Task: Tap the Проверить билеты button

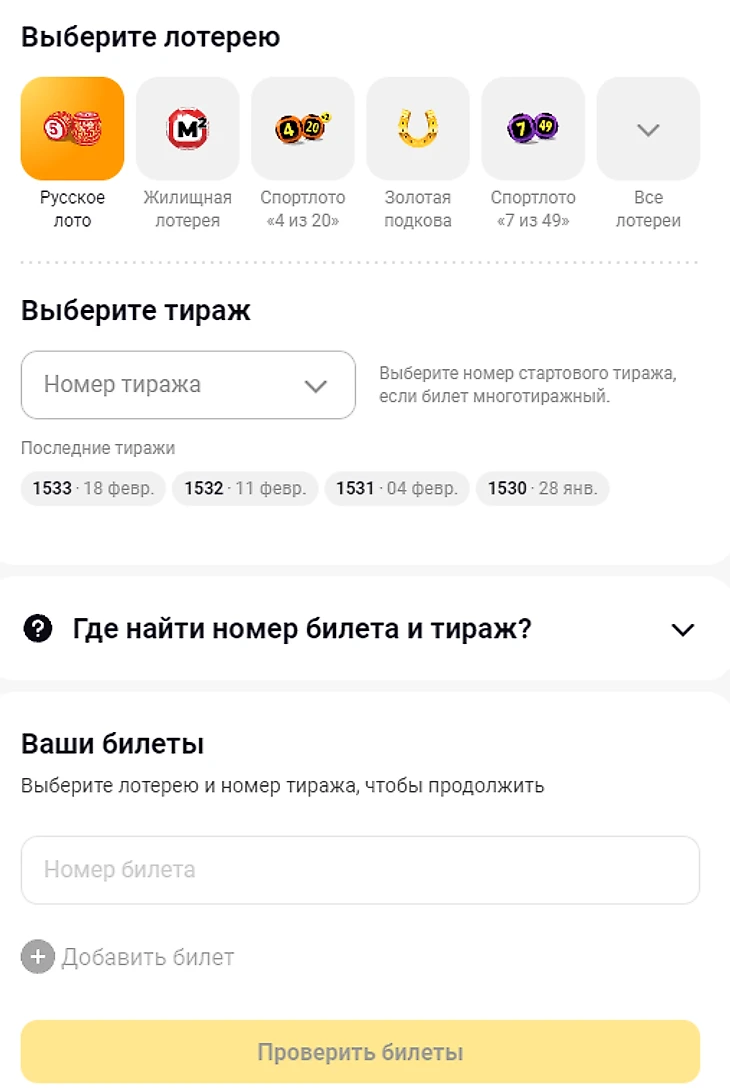Action: pos(360,1052)
